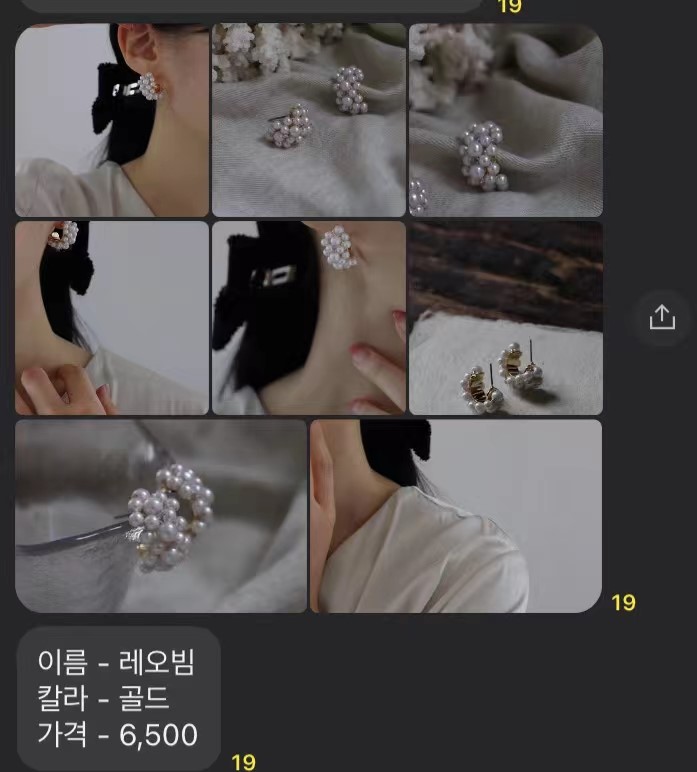697x772 pixels.
Task: Open photo of shoulder in white blouse
Action: tap(456, 516)
